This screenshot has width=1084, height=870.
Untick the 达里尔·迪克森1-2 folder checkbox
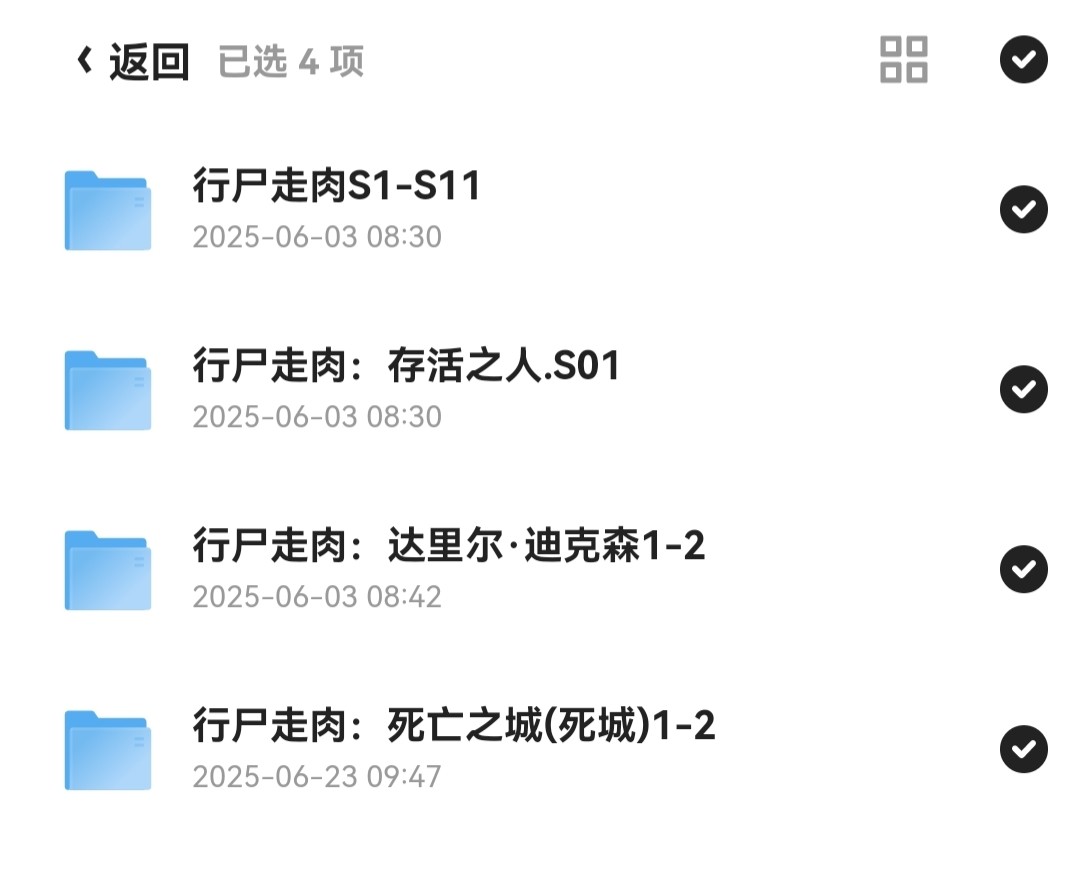[x=1023, y=569]
